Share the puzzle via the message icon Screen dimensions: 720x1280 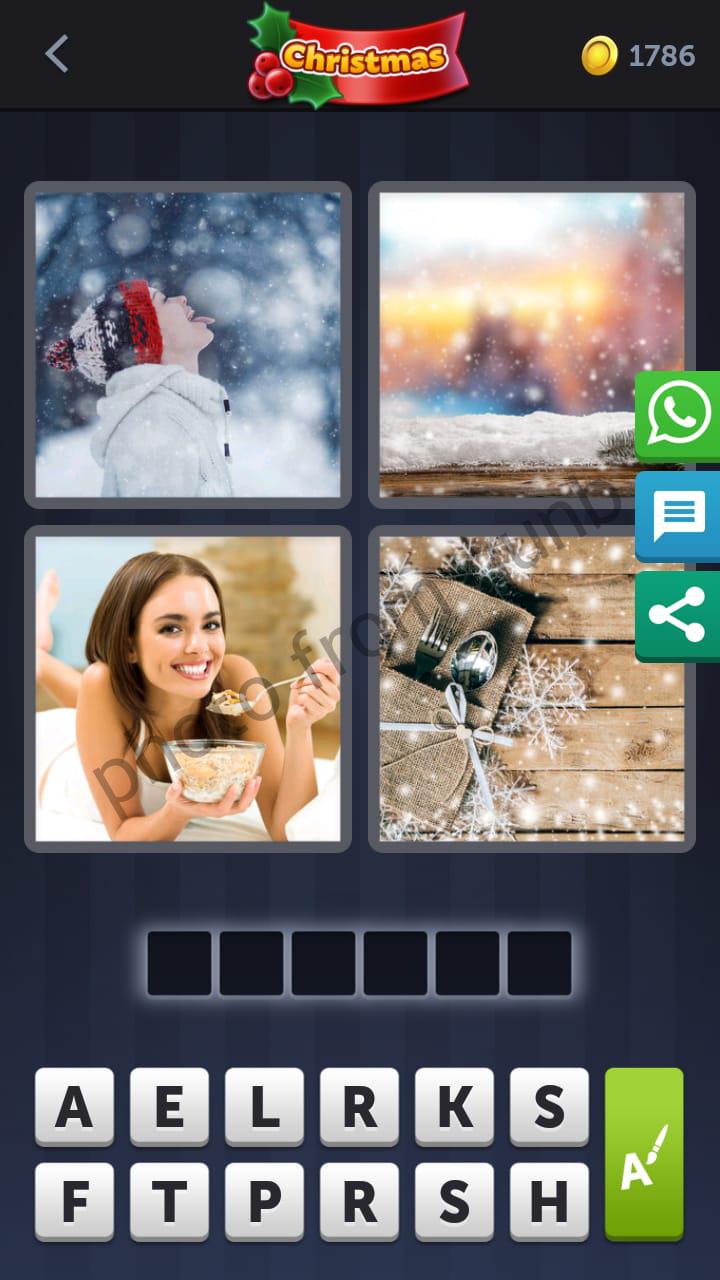click(x=679, y=516)
